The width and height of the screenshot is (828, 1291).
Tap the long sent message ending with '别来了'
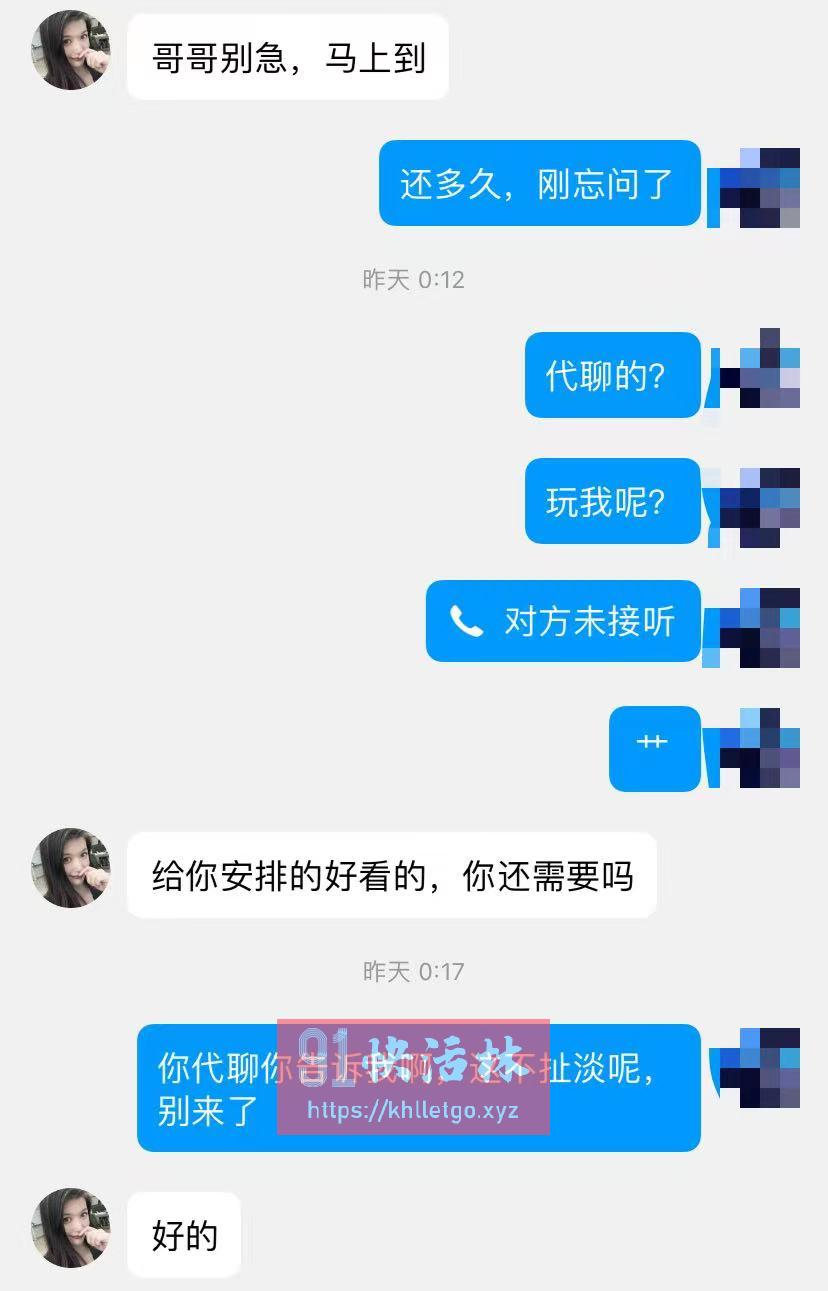click(418, 1085)
